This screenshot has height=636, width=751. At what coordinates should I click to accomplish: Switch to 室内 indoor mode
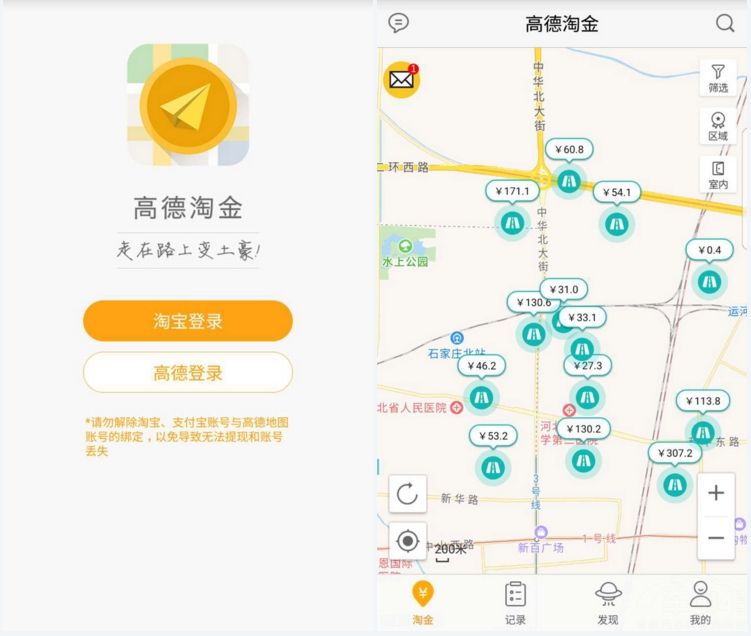coord(717,175)
